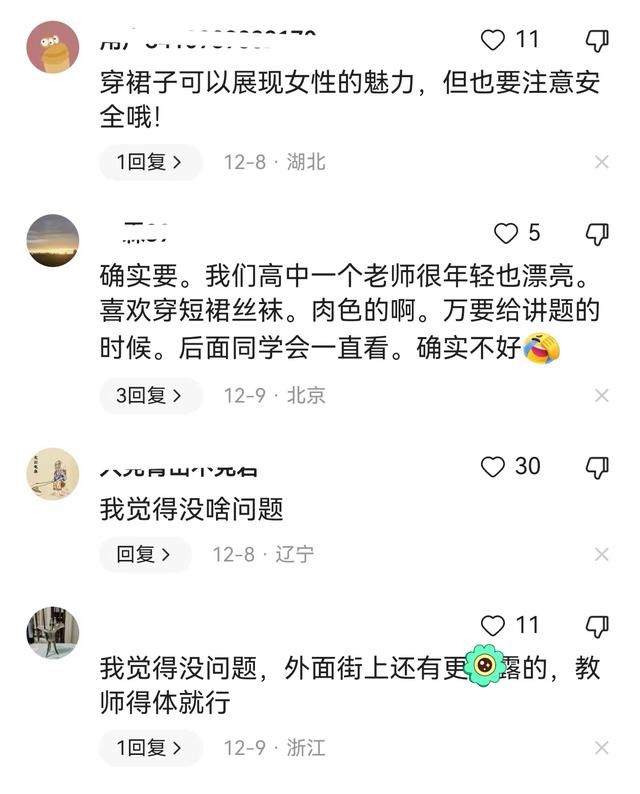The width and height of the screenshot is (640, 794).
Task: Like the comment 我觉得没啥问题
Action: pos(494,467)
